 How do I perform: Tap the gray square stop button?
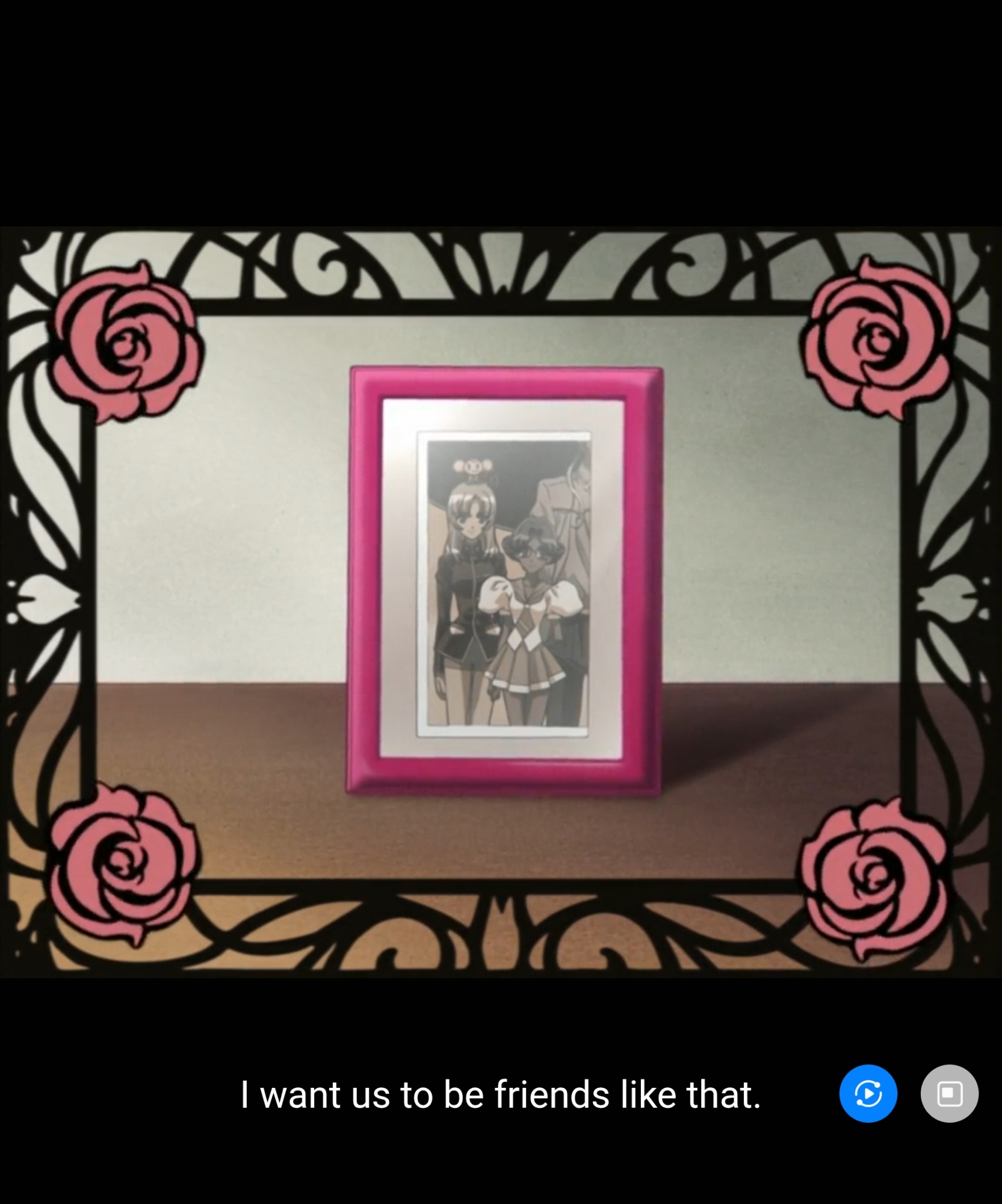point(949,1094)
